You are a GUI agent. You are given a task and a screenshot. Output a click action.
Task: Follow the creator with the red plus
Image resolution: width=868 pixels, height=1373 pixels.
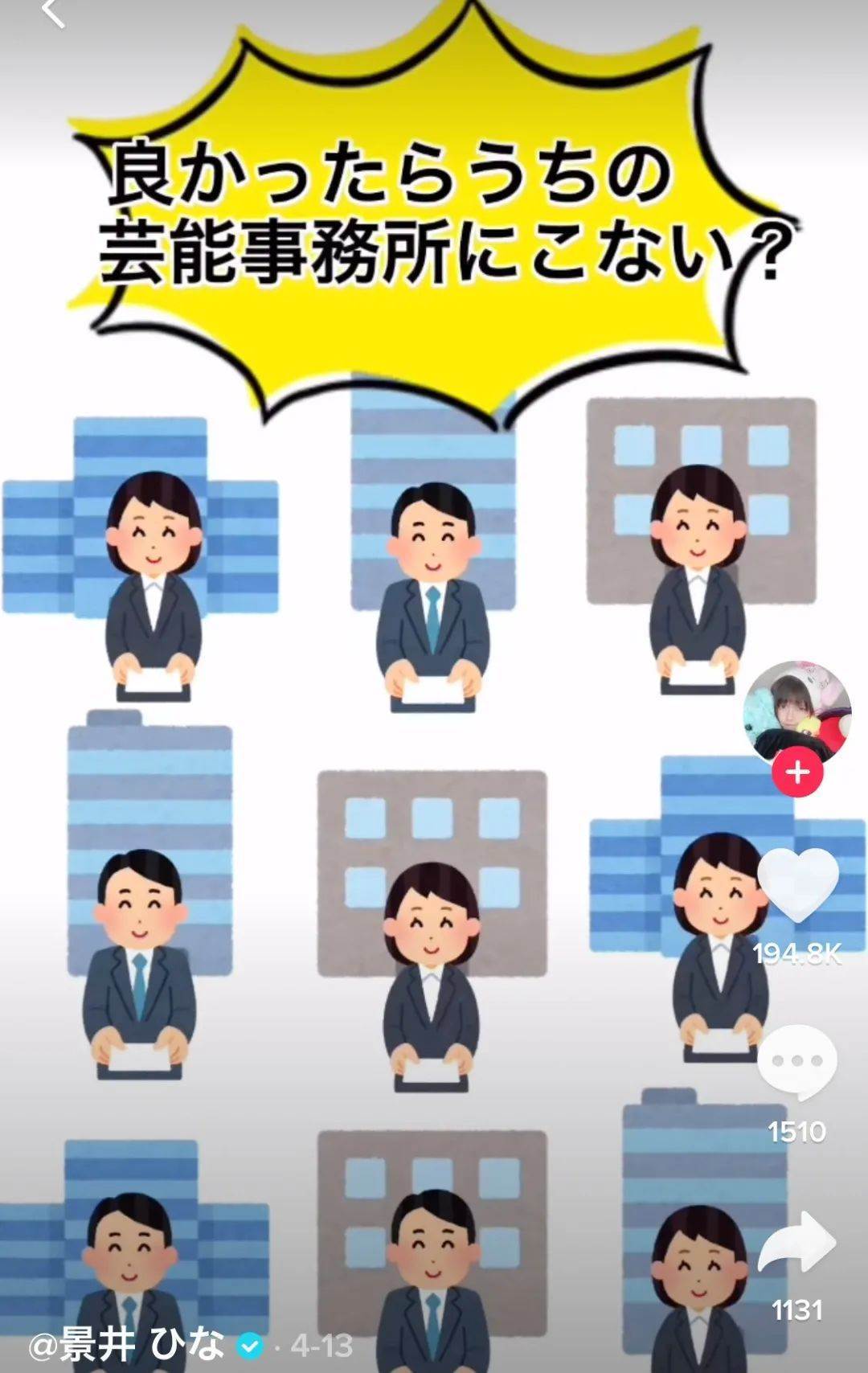(797, 773)
